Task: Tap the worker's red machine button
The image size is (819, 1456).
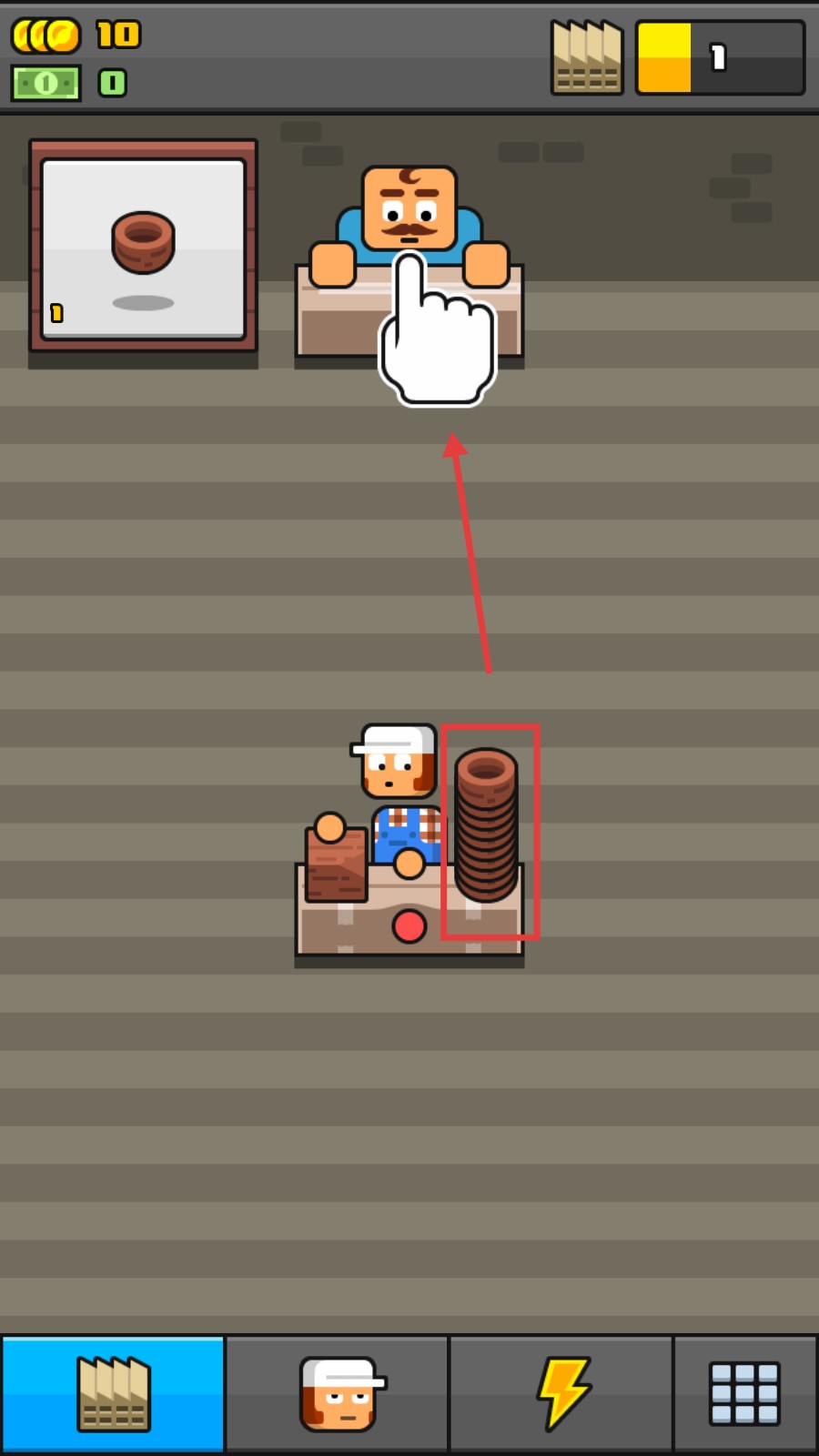Action: click(x=409, y=925)
